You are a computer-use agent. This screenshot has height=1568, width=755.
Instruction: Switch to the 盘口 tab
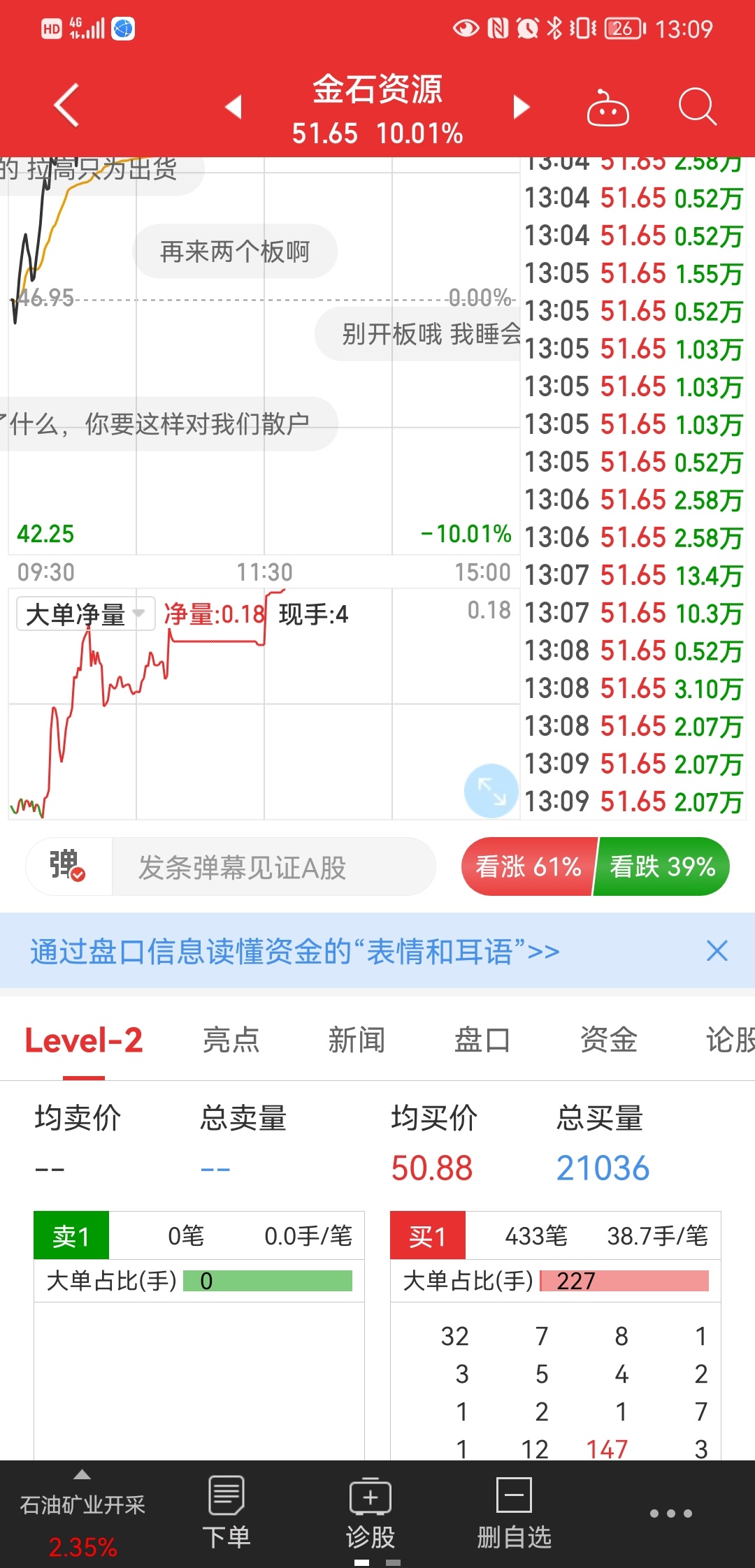pyautogui.click(x=482, y=1040)
